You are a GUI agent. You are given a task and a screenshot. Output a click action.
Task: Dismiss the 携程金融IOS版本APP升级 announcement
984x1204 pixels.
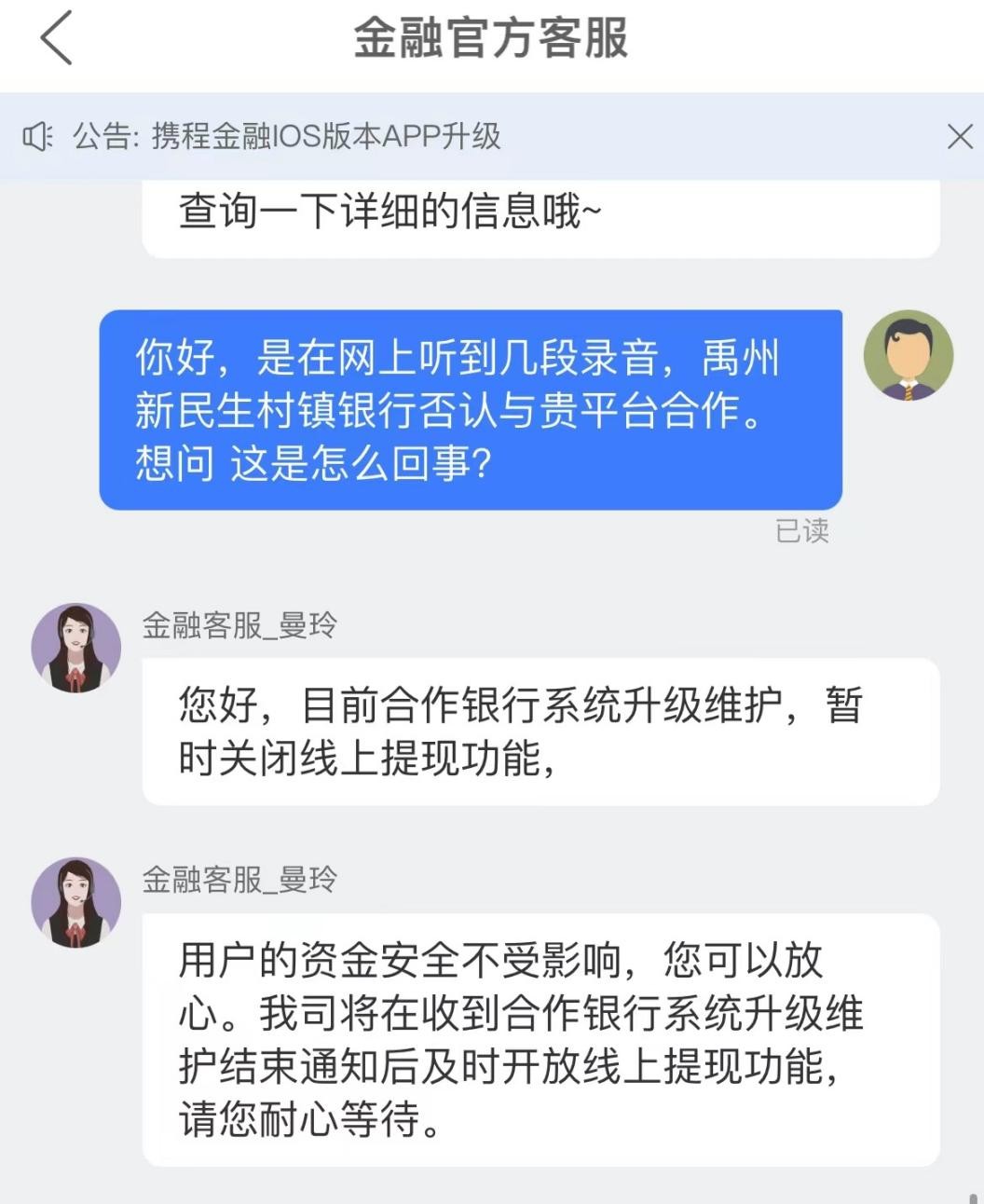point(959,137)
